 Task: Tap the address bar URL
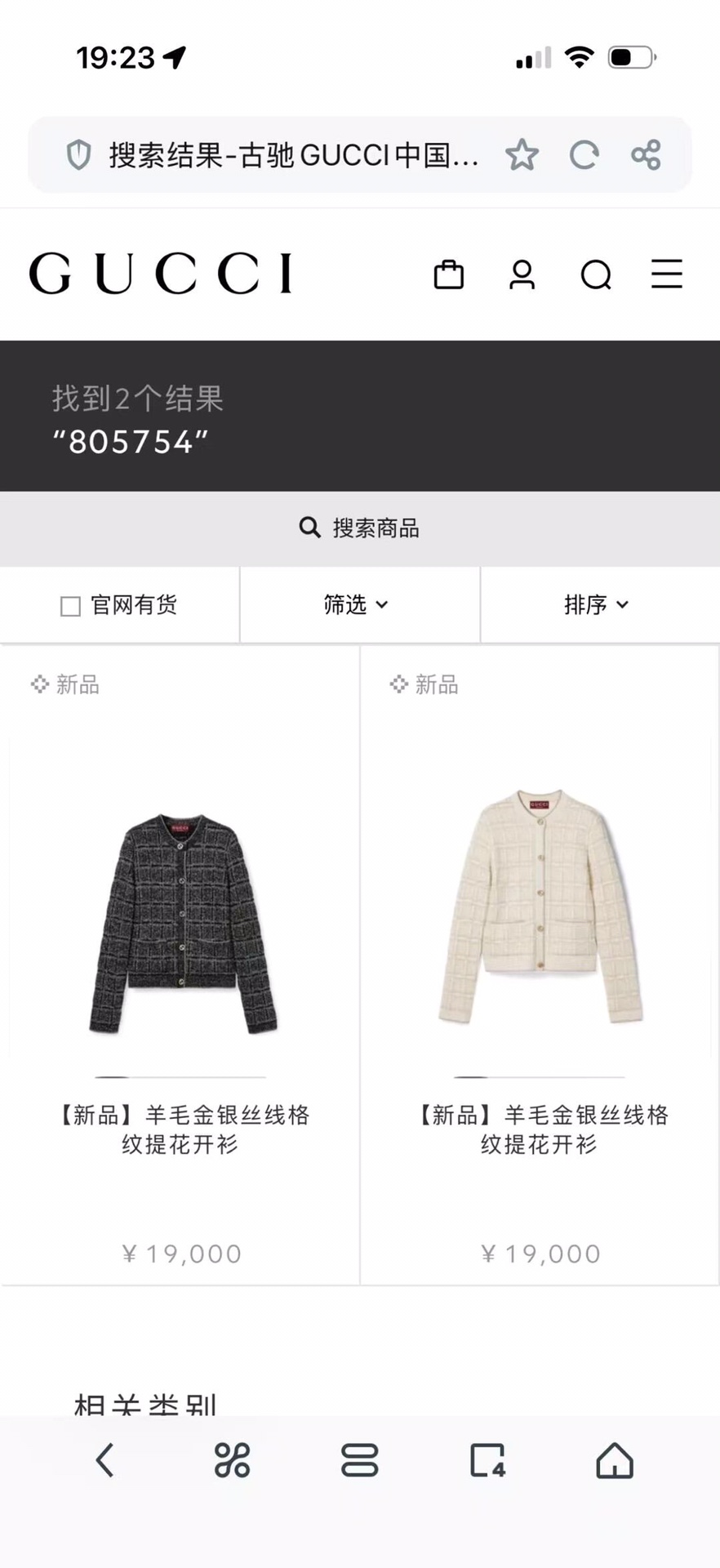(x=294, y=154)
